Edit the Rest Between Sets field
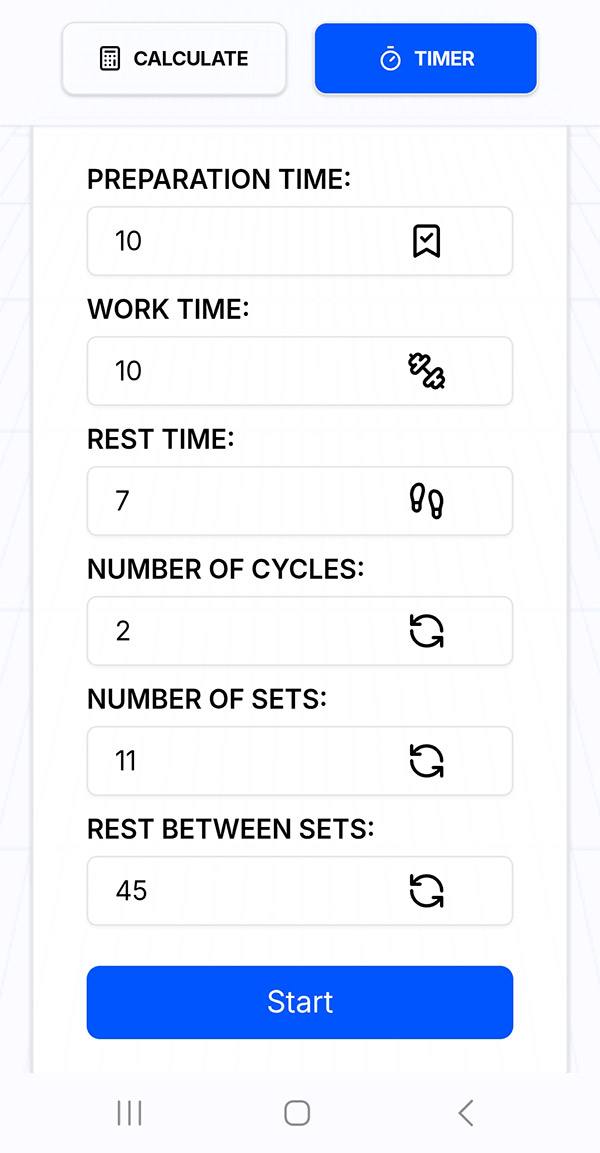The width and height of the screenshot is (600, 1153). [x=250, y=891]
